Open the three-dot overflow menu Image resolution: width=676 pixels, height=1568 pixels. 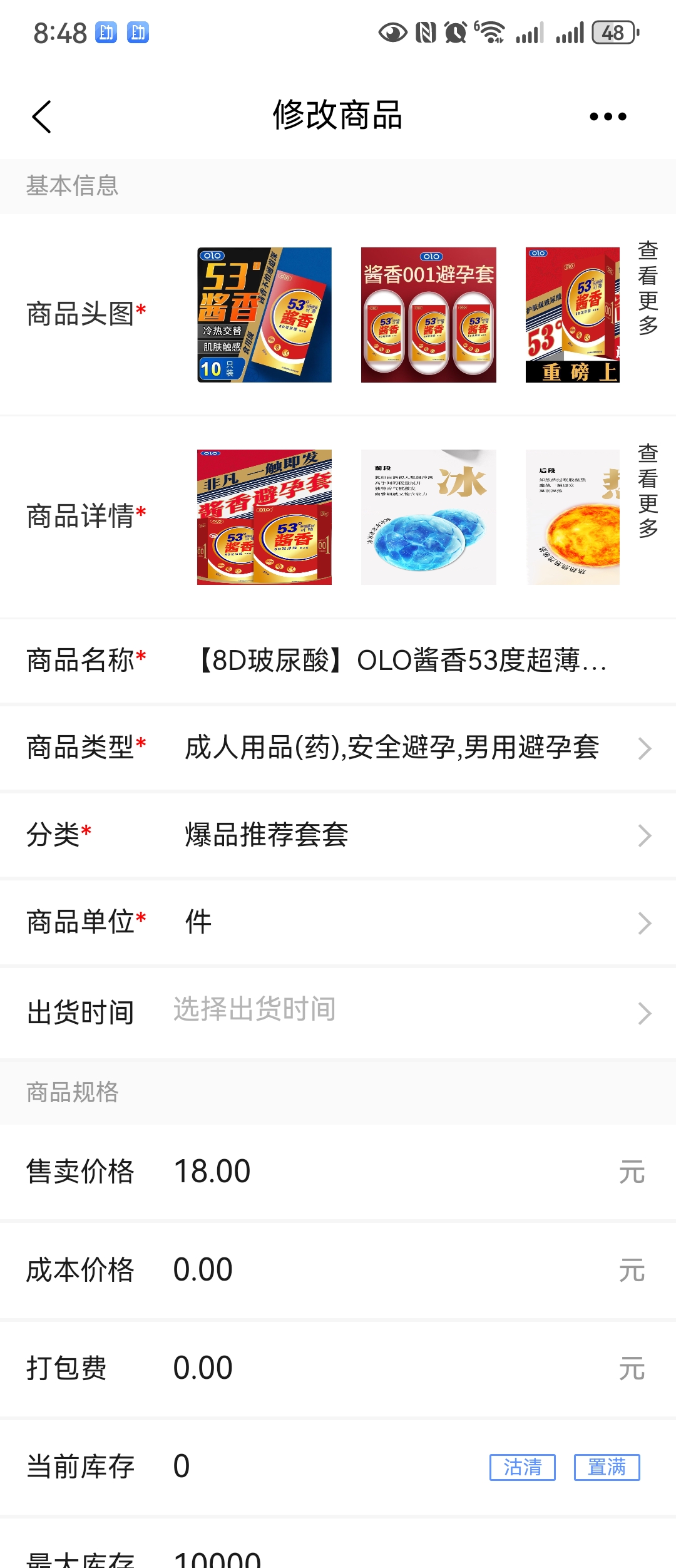click(607, 116)
